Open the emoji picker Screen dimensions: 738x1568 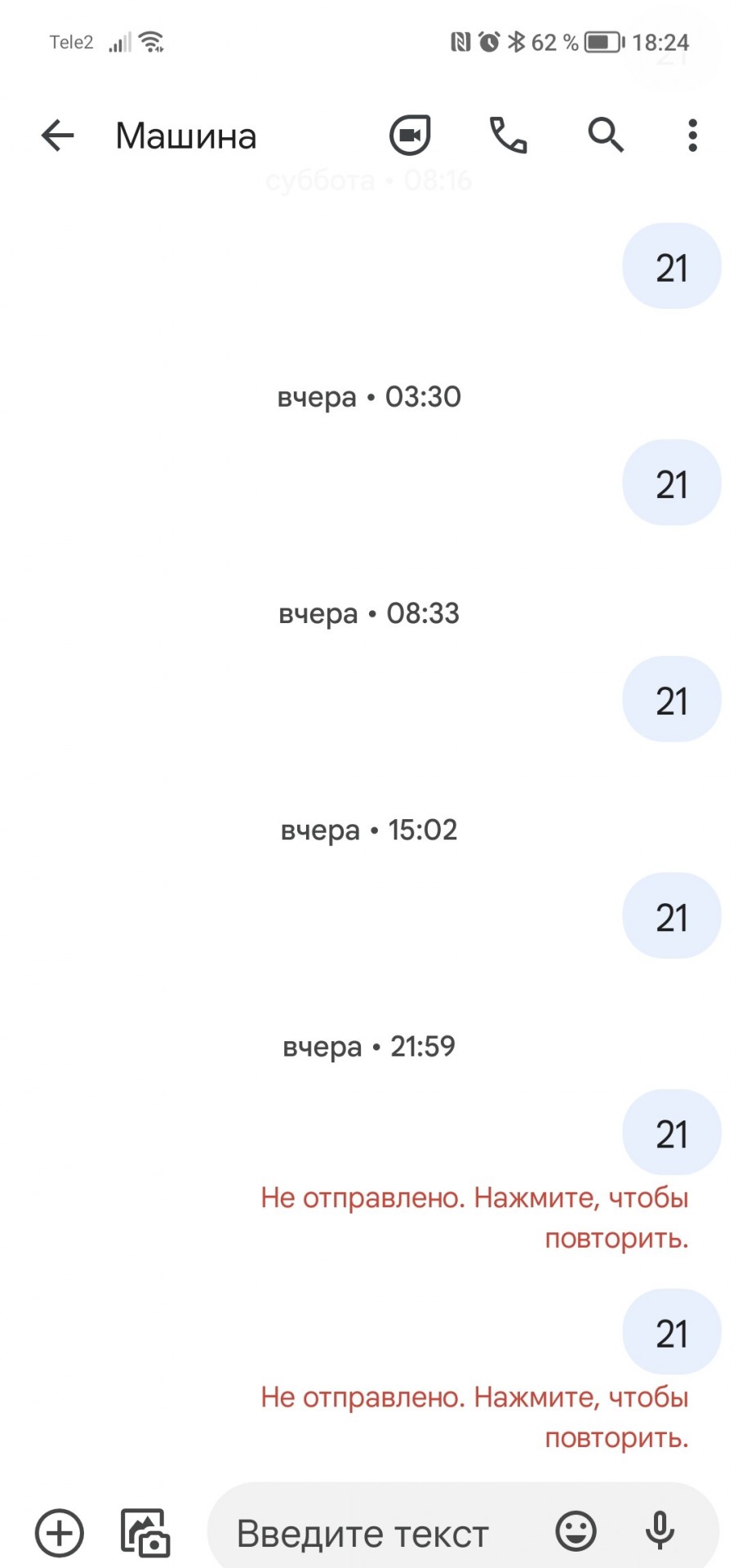(576, 1531)
